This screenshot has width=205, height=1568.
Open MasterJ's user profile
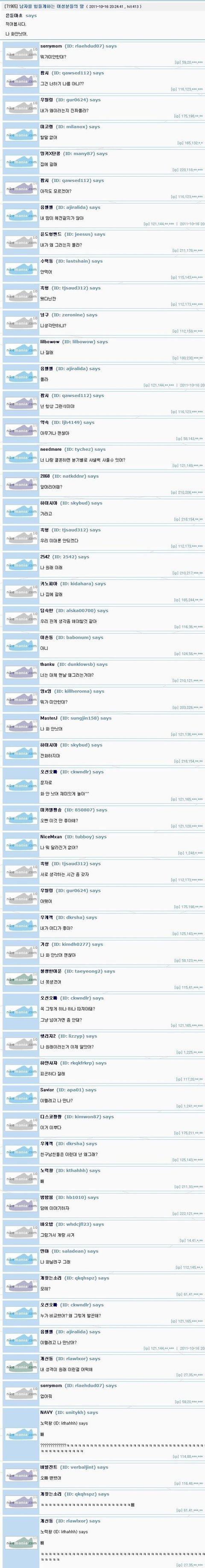point(49,718)
